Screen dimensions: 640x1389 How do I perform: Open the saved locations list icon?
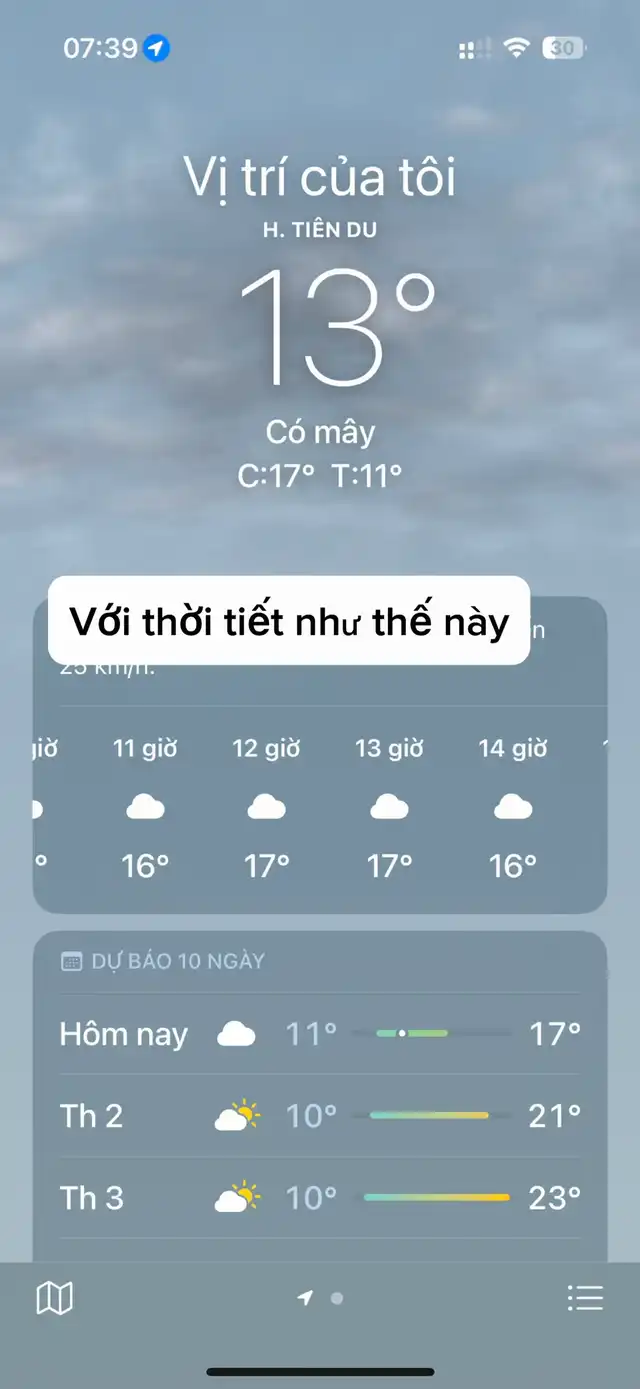(x=585, y=1298)
